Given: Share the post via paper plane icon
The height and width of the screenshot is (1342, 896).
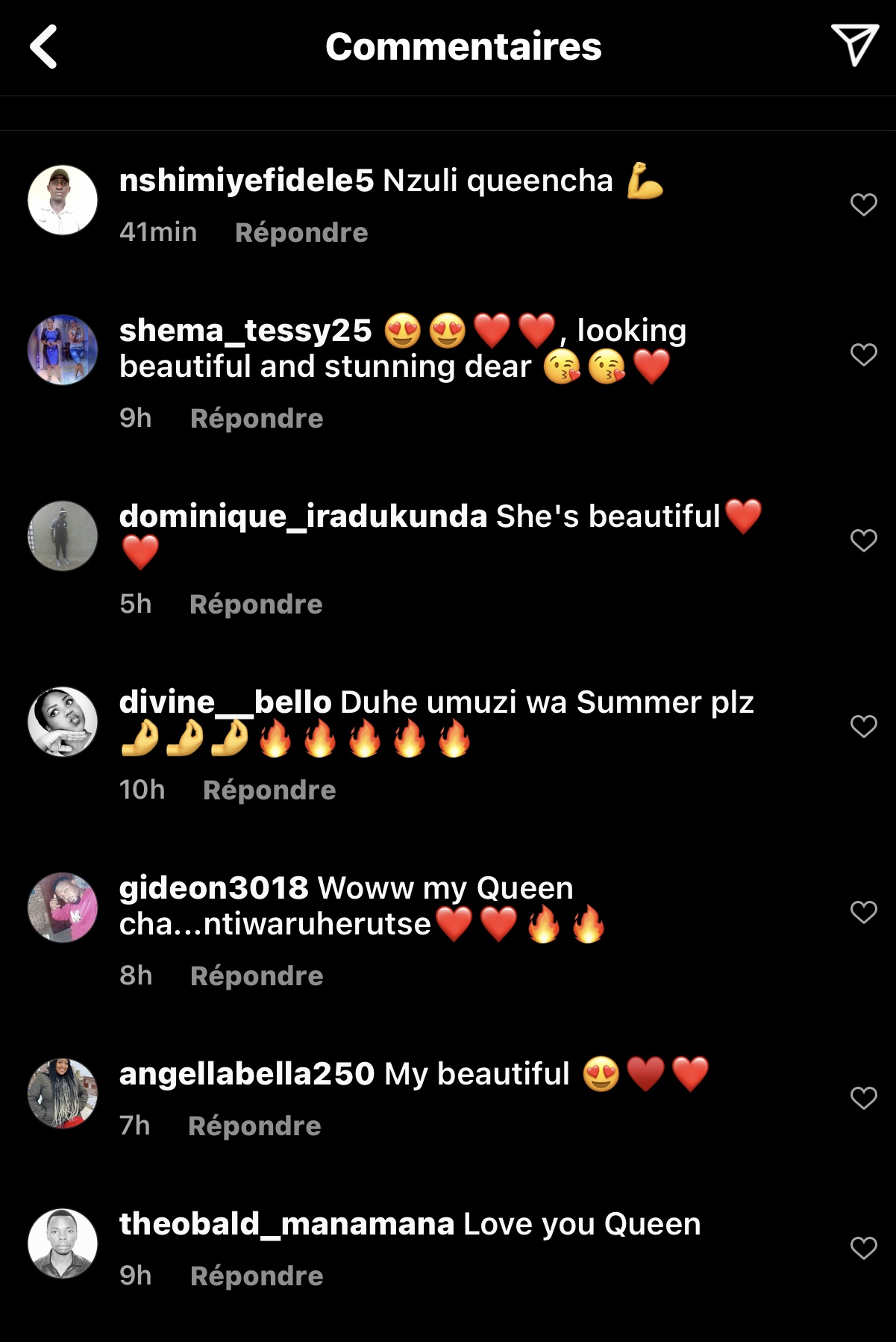Looking at the screenshot, I should [853, 45].
